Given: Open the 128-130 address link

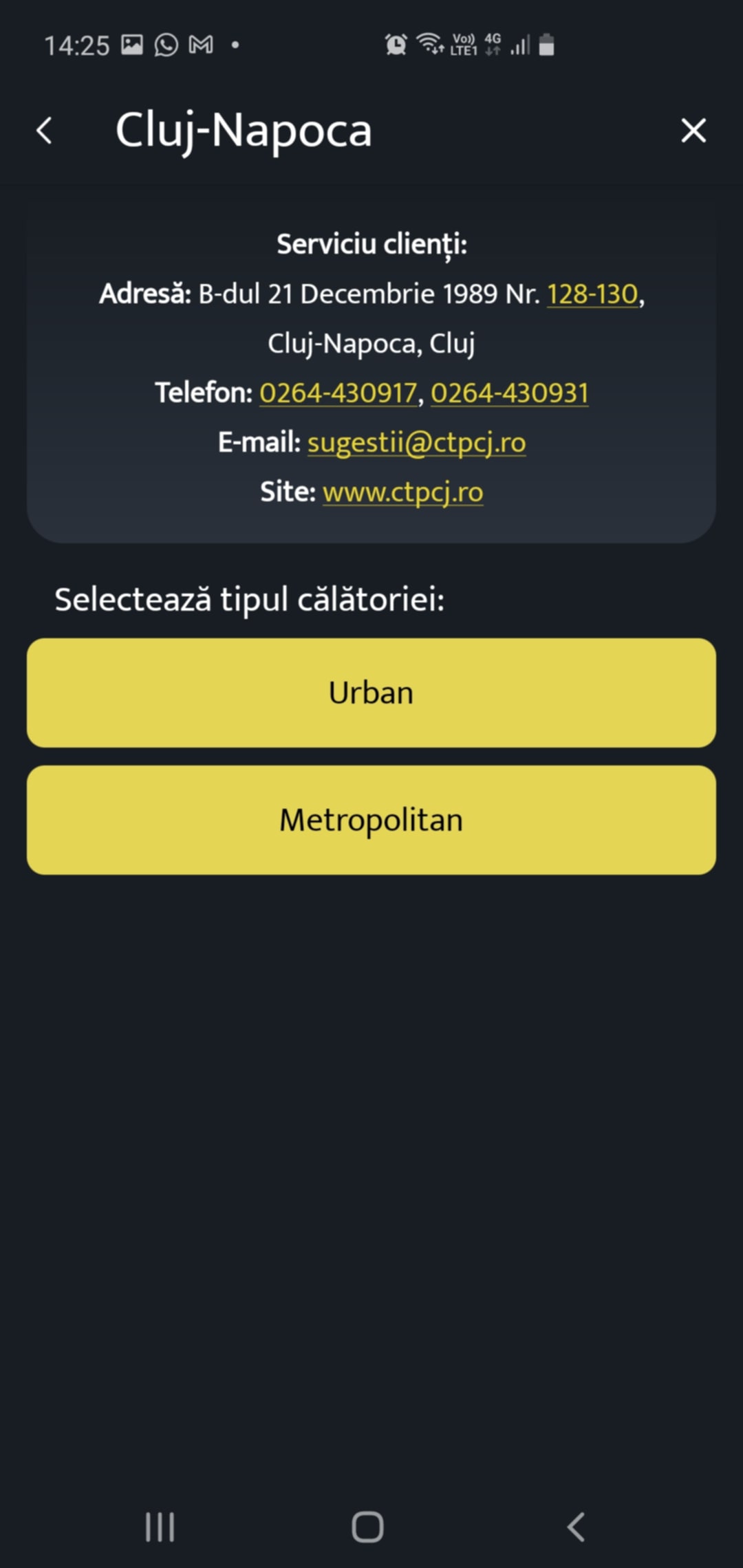Looking at the screenshot, I should point(592,294).
